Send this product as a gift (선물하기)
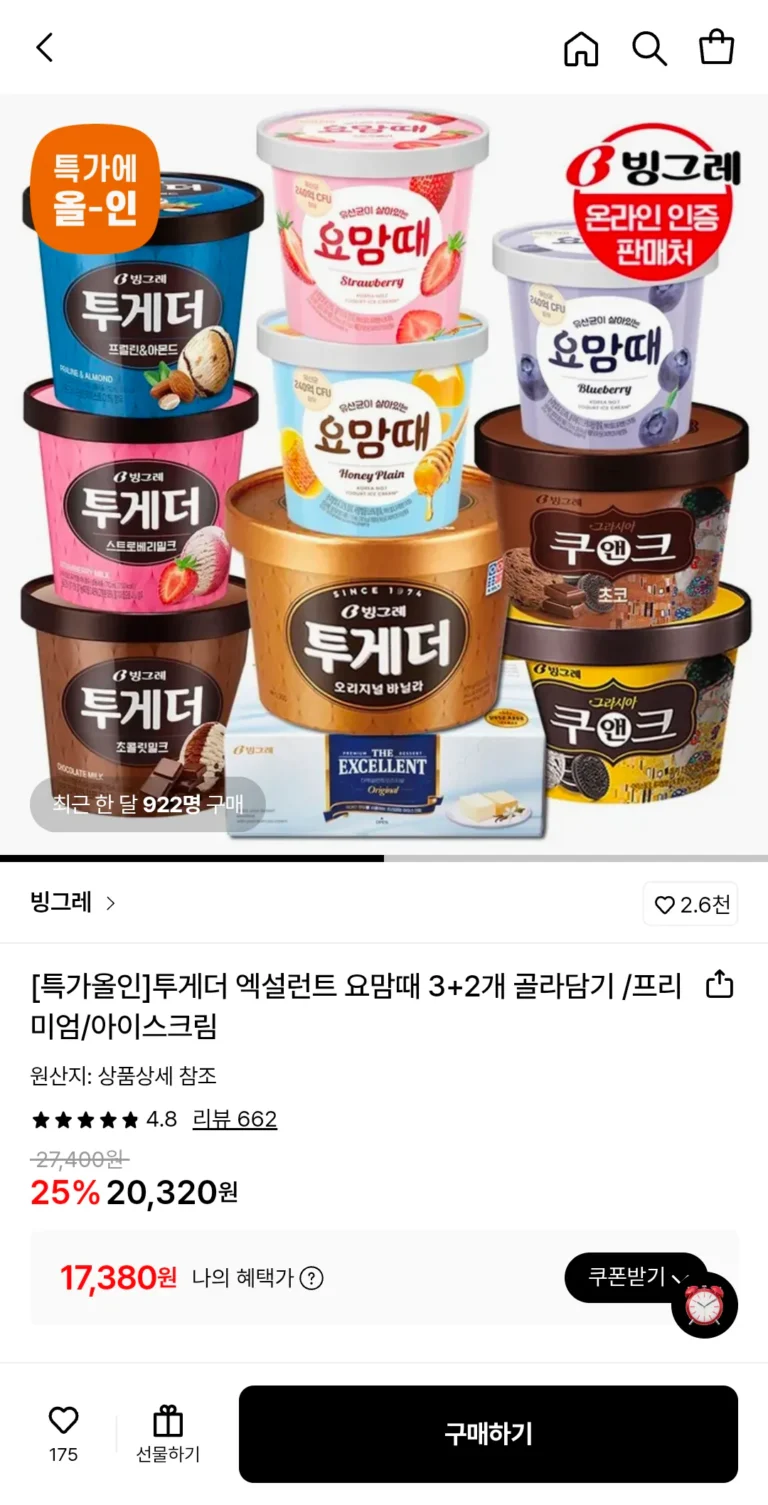The width and height of the screenshot is (768, 1505). click(x=168, y=1432)
